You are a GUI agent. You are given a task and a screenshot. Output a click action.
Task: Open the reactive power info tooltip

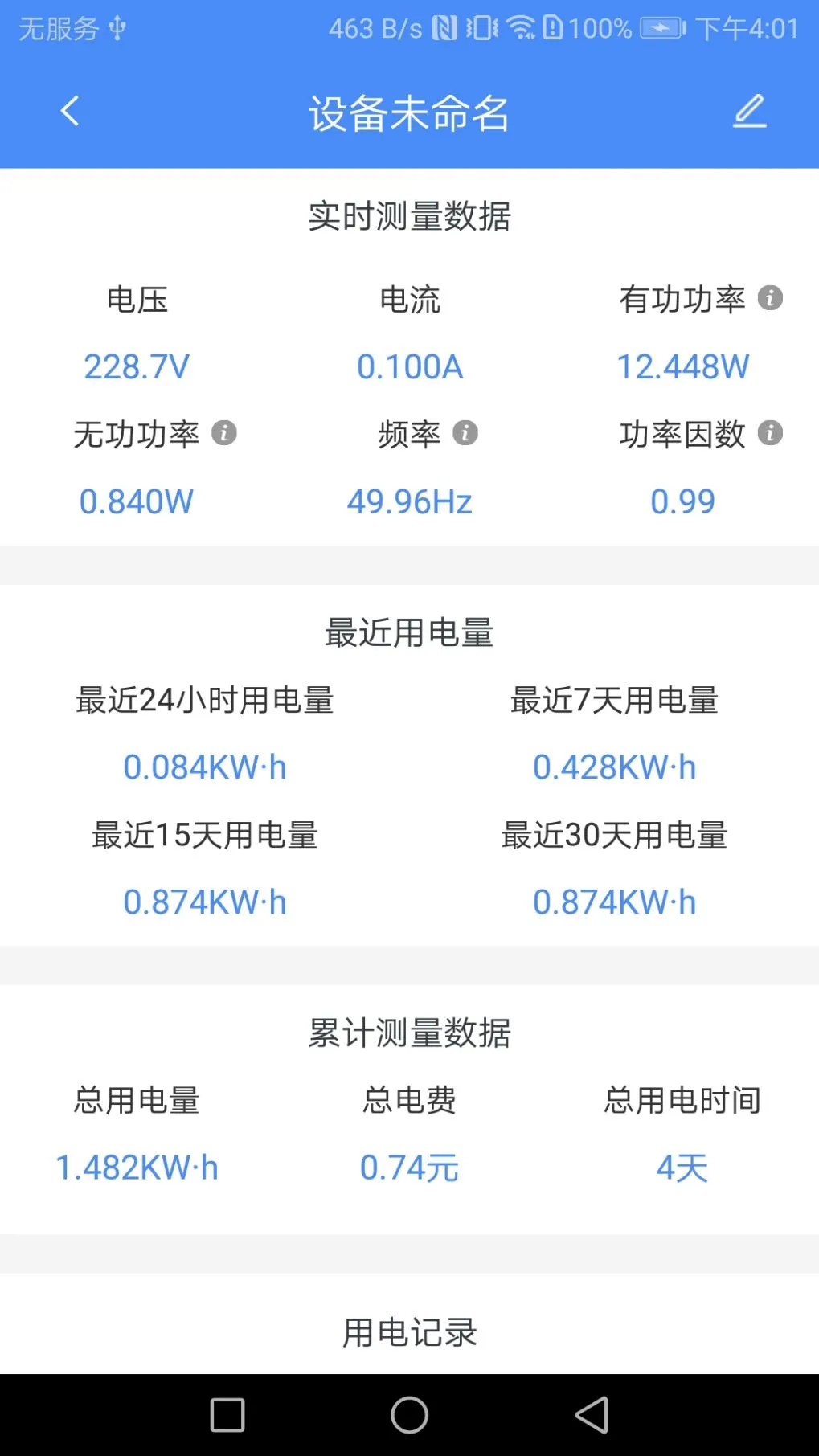(226, 432)
